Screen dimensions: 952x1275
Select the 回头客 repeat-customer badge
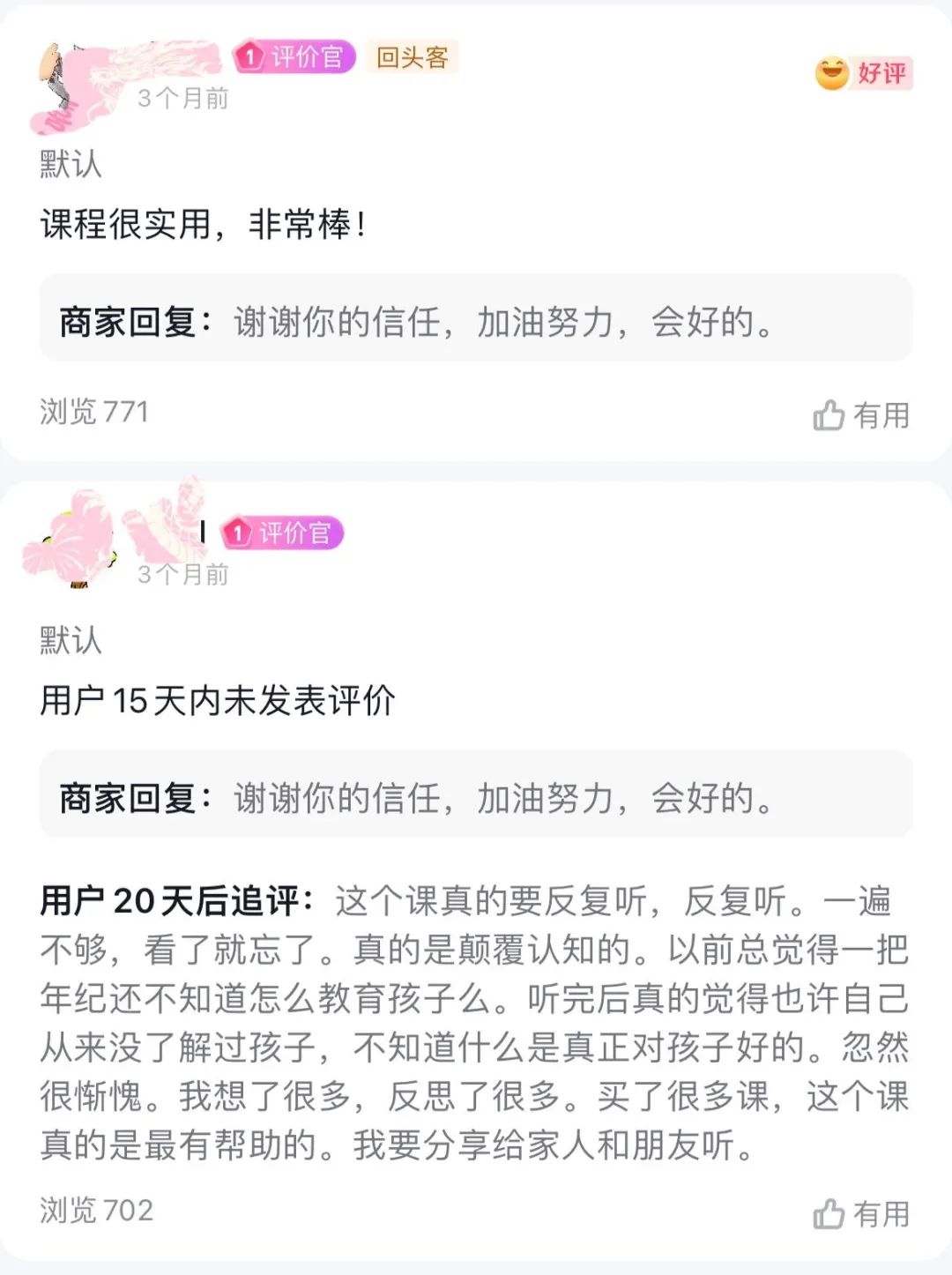[412, 60]
